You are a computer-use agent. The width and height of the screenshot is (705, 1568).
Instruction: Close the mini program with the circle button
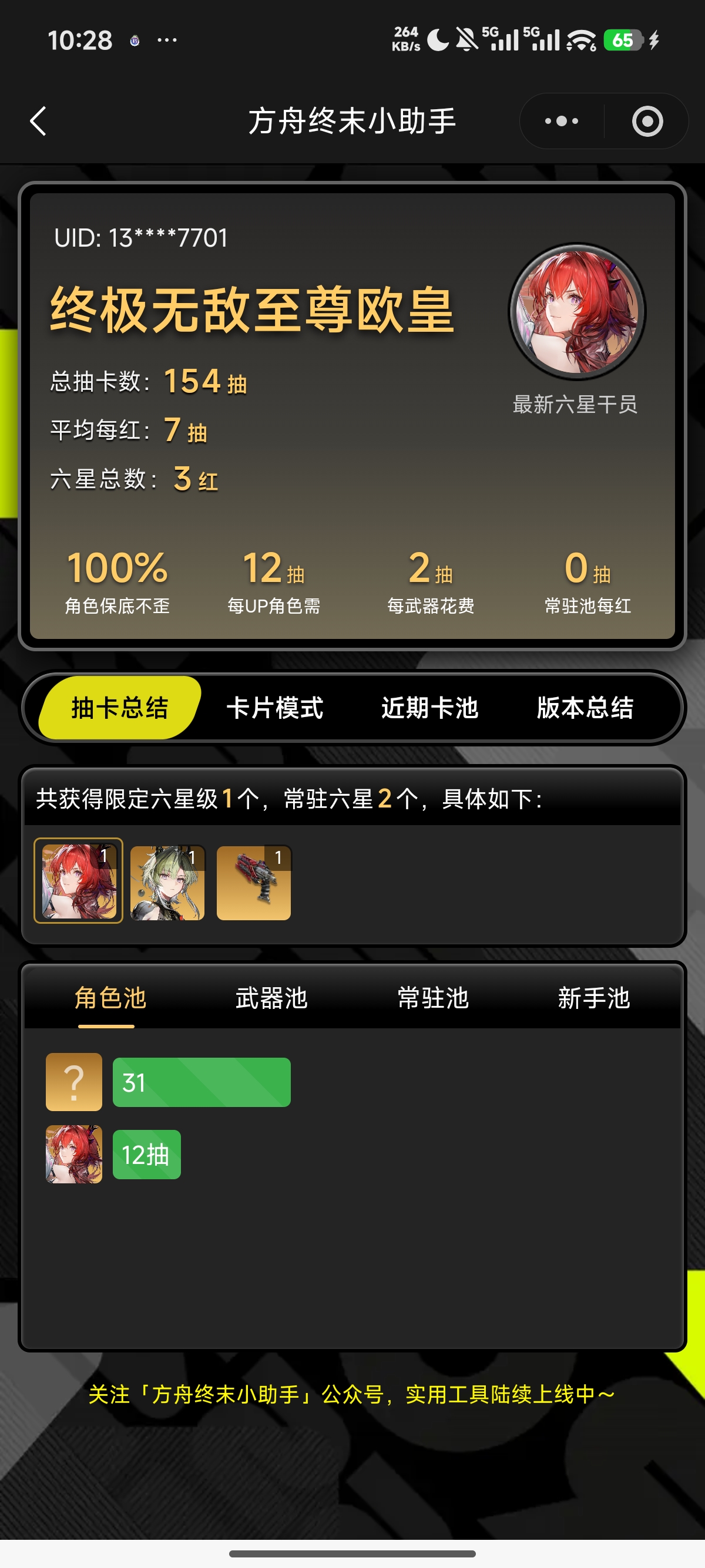647,121
